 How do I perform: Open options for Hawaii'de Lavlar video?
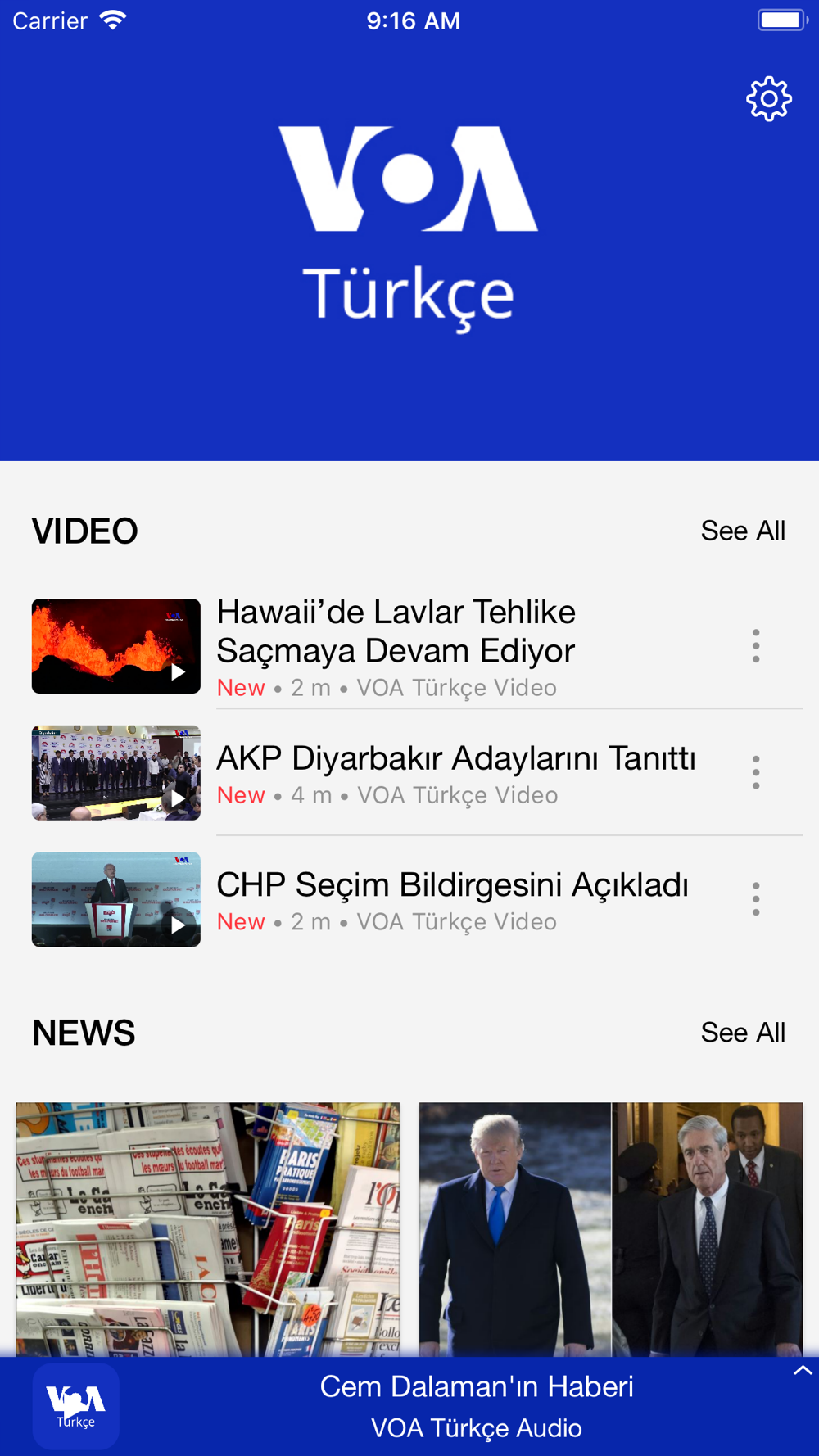click(x=755, y=646)
